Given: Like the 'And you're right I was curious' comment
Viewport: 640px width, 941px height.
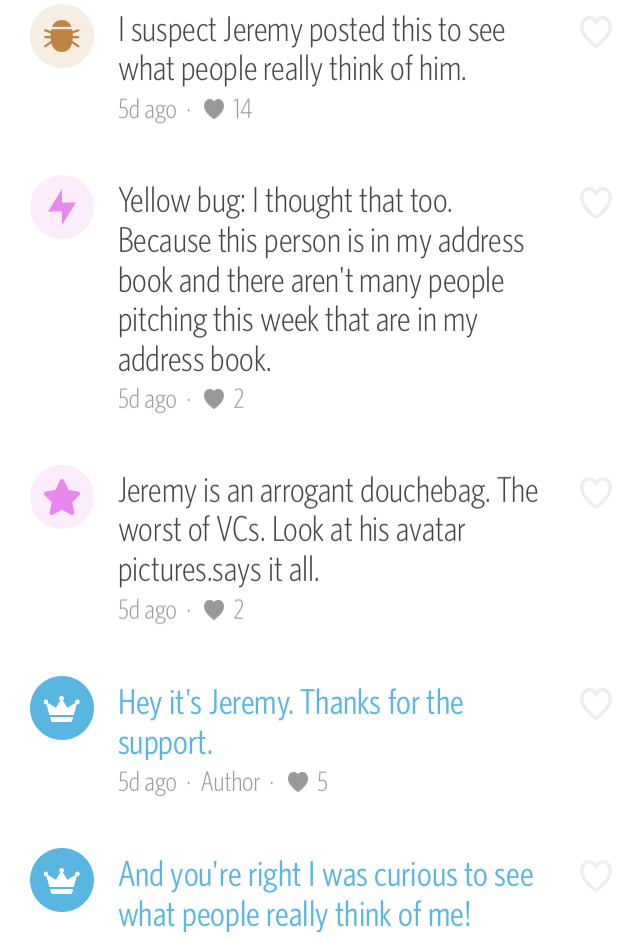Looking at the screenshot, I should [x=596, y=877].
